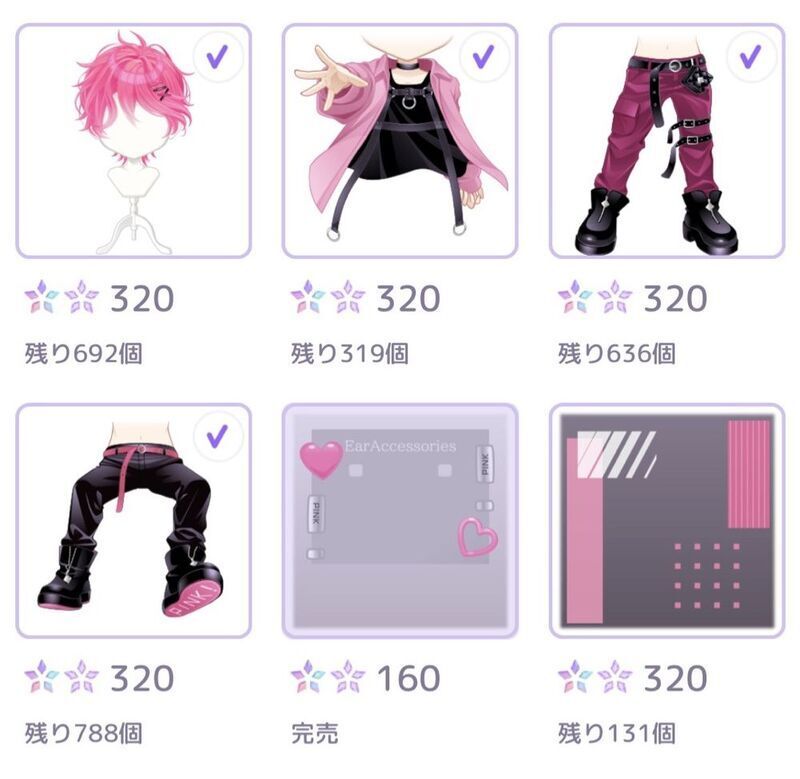Image resolution: width=800 pixels, height=779 pixels.
Task: Open the pink jacket top item
Action: 399,141
